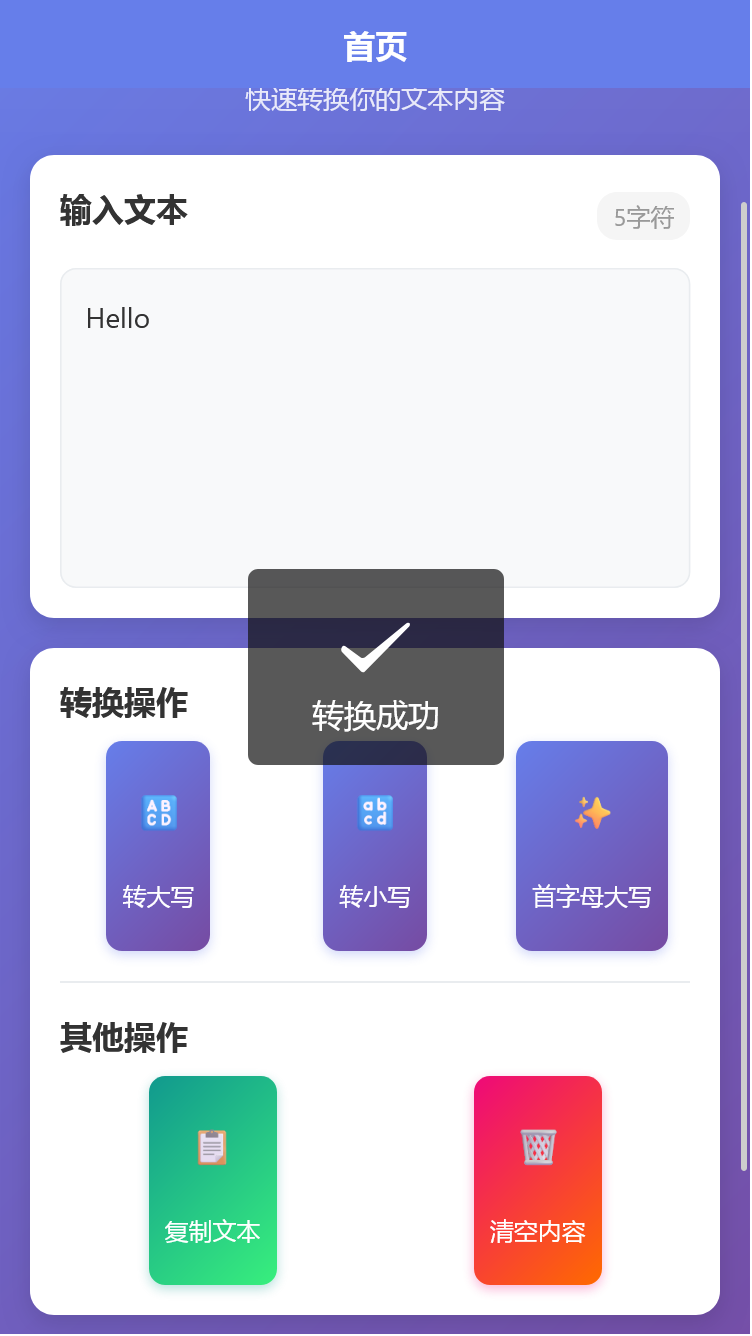This screenshot has height=1336, width=752.
Task: Click the 复制文本 green card
Action: point(212,1233)
